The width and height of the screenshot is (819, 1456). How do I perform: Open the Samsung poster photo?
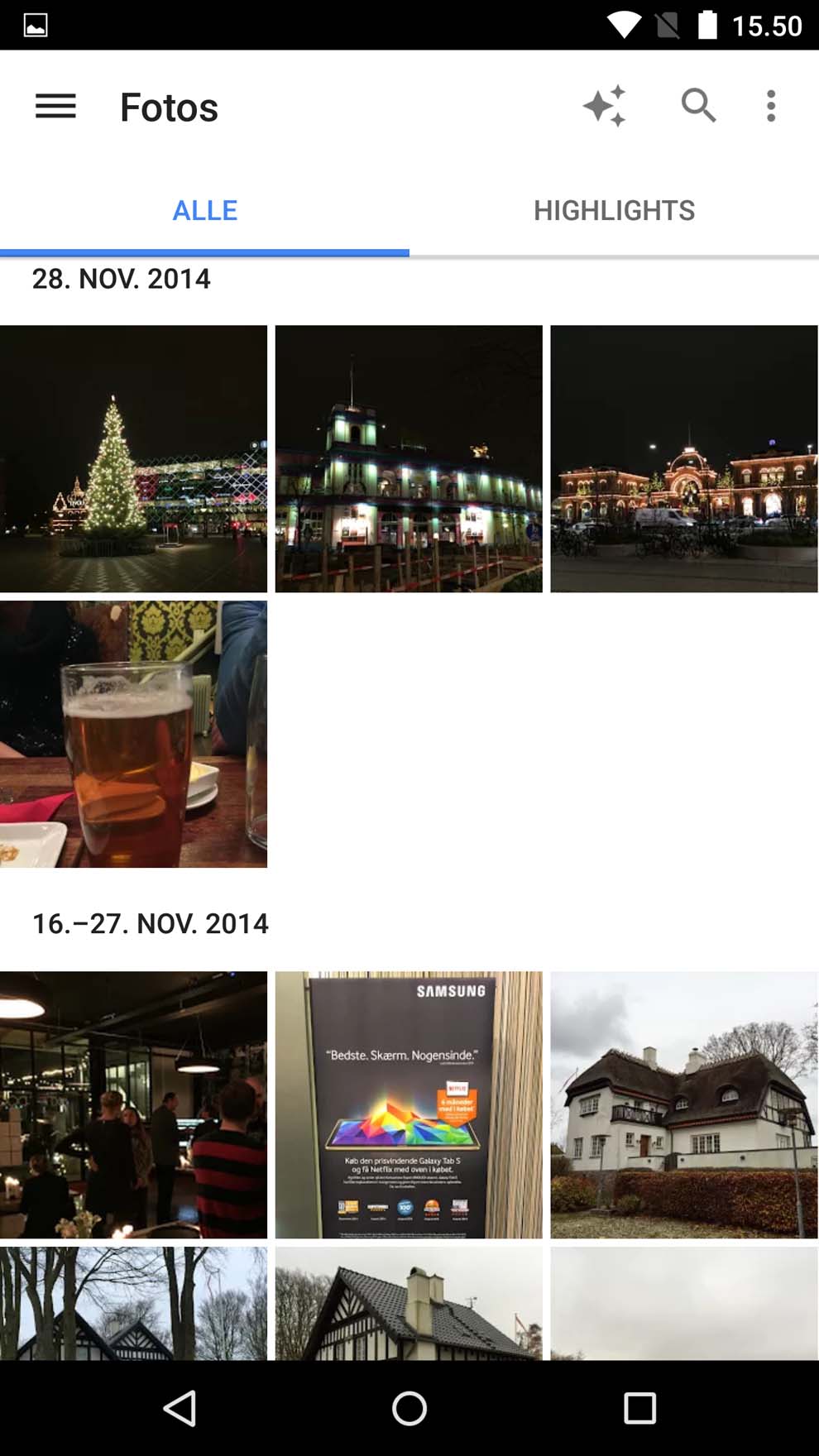click(409, 1104)
